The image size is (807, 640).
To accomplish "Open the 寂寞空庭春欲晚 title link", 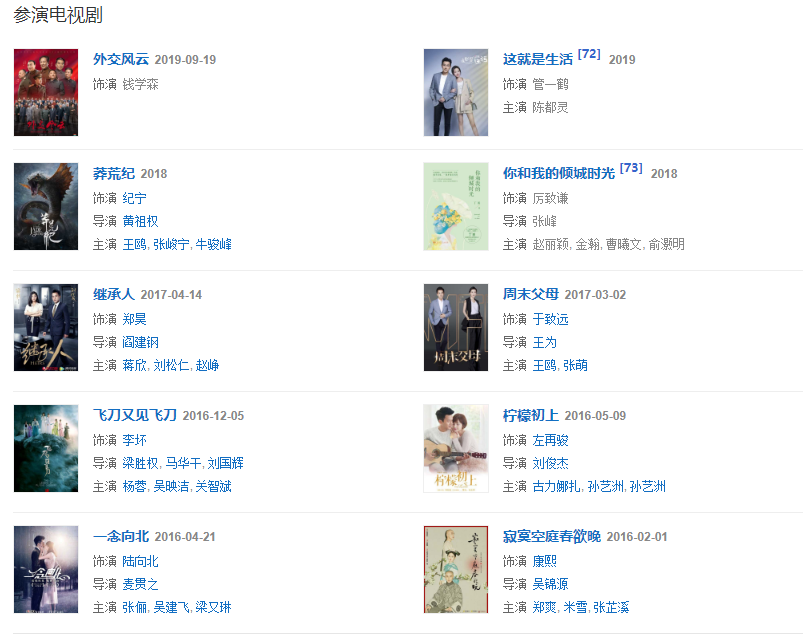I will click(x=551, y=536).
